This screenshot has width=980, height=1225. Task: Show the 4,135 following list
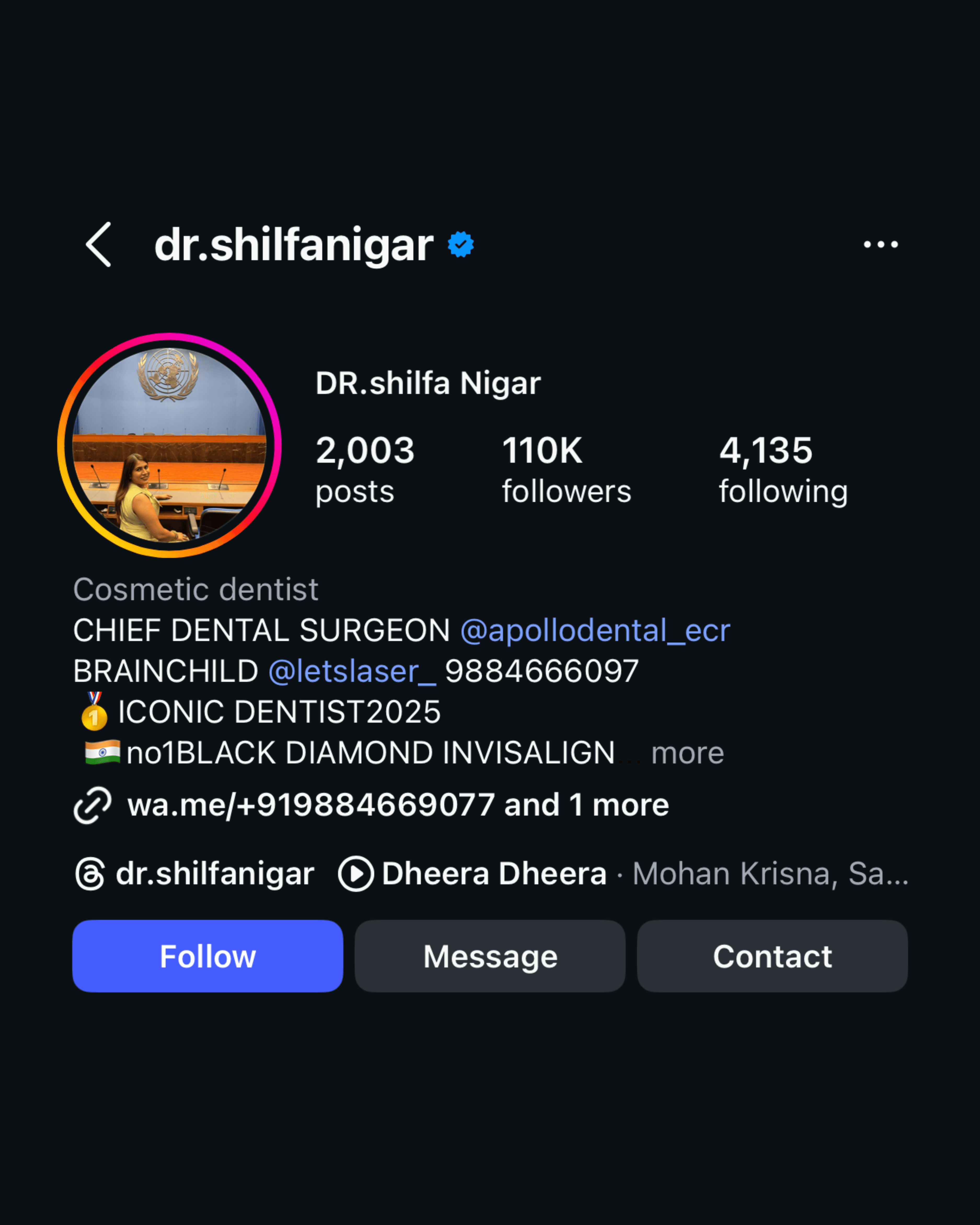point(783,469)
